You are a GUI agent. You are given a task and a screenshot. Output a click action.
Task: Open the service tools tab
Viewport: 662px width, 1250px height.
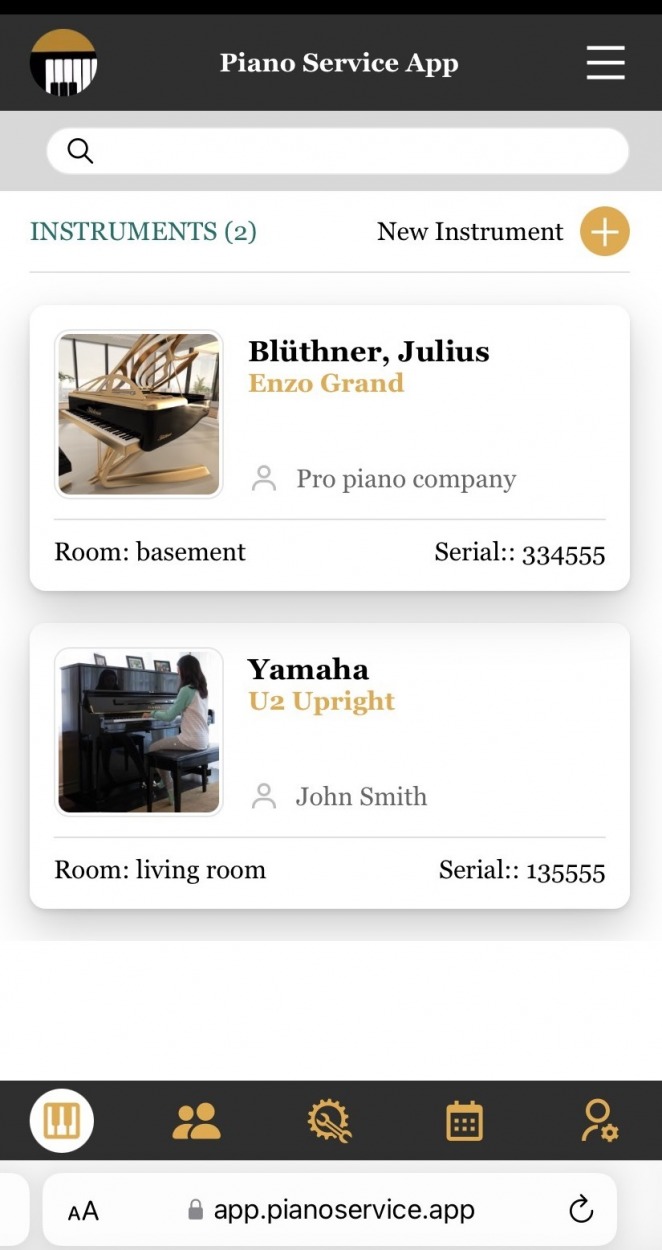click(x=330, y=1121)
